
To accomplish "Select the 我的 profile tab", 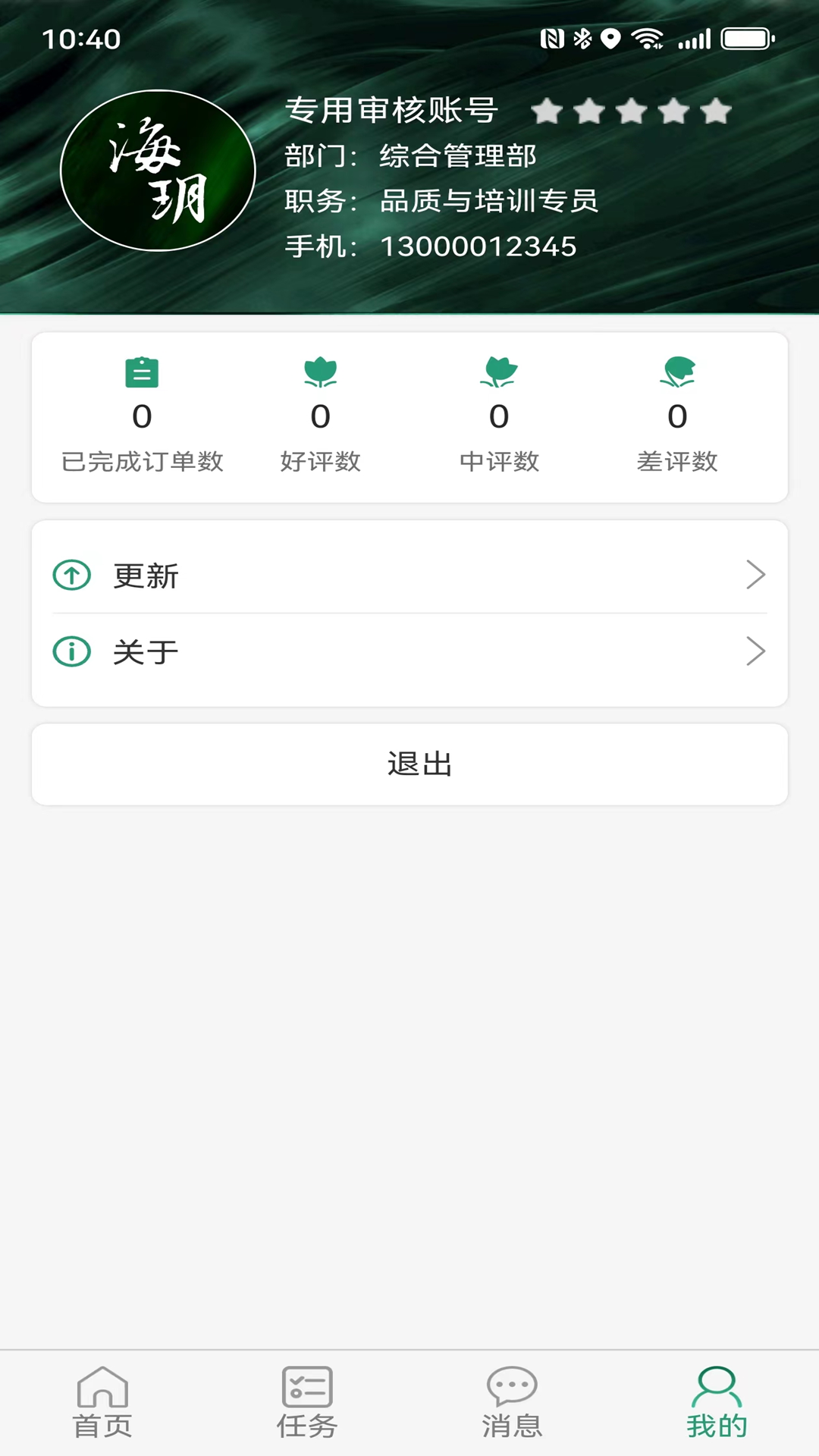I will coord(717,1402).
